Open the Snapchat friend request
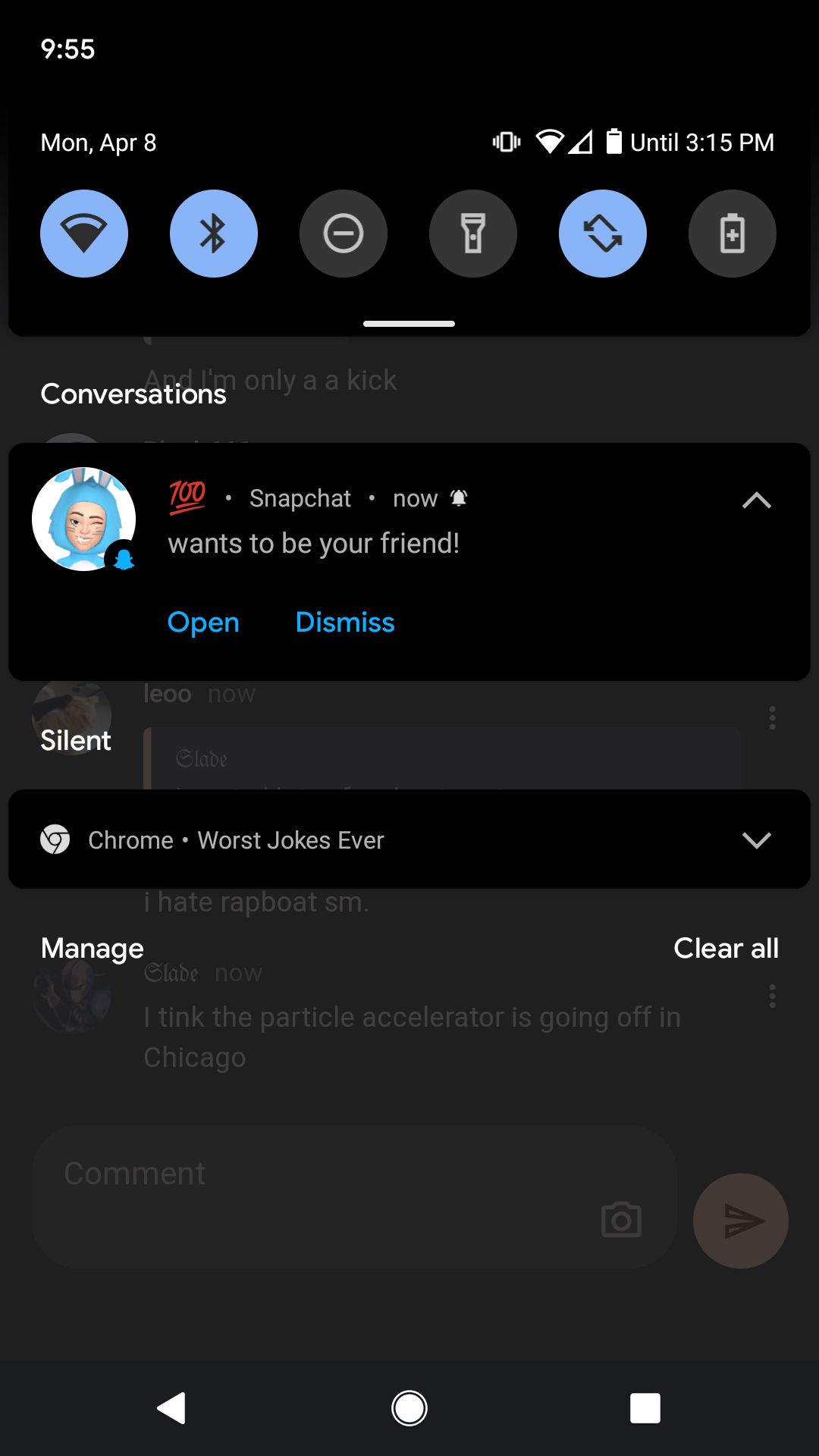Image resolution: width=819 pixels, height=1456 pixels. tap(203, 623)
